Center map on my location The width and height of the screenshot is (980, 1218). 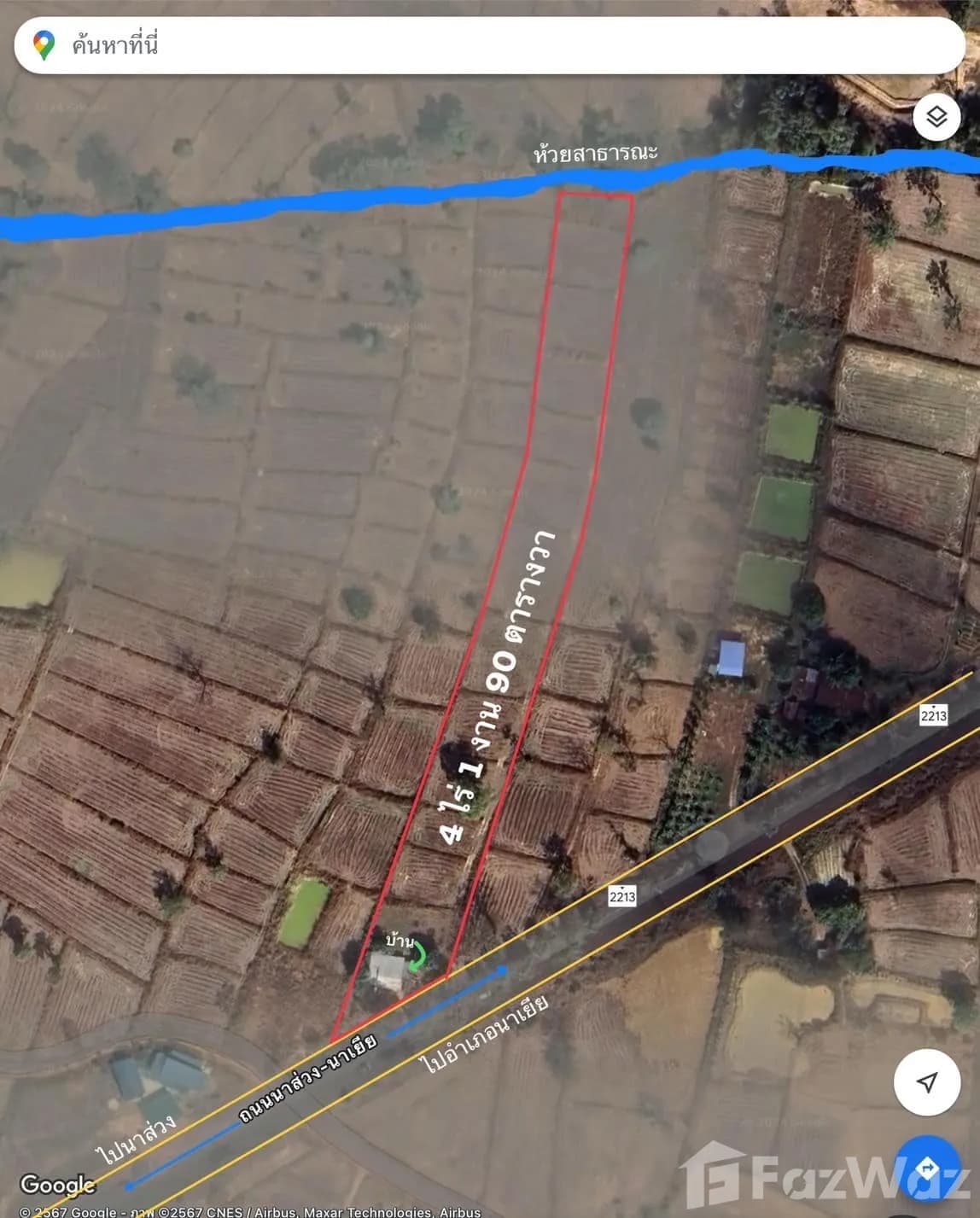927,1082
